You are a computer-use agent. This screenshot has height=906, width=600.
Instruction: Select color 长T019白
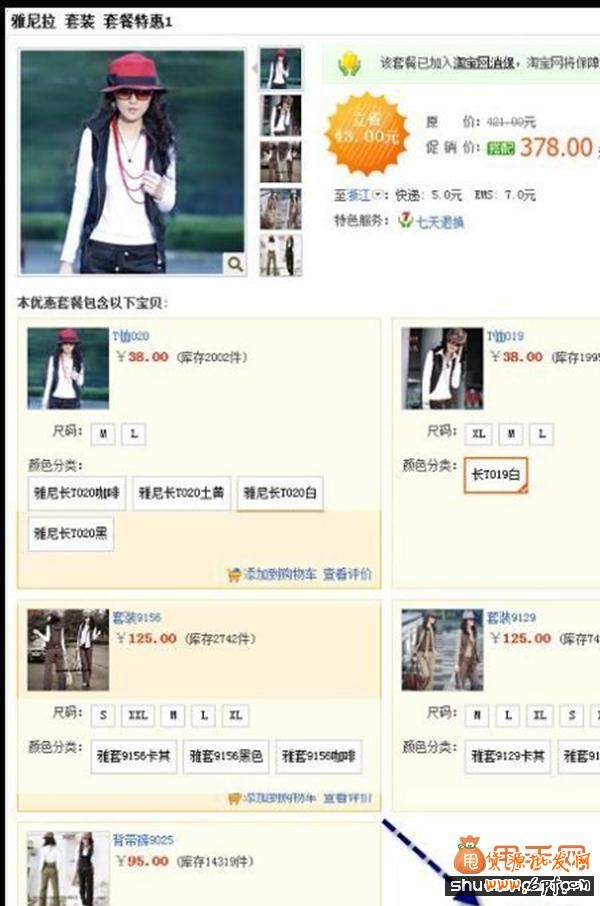[496, 475]
